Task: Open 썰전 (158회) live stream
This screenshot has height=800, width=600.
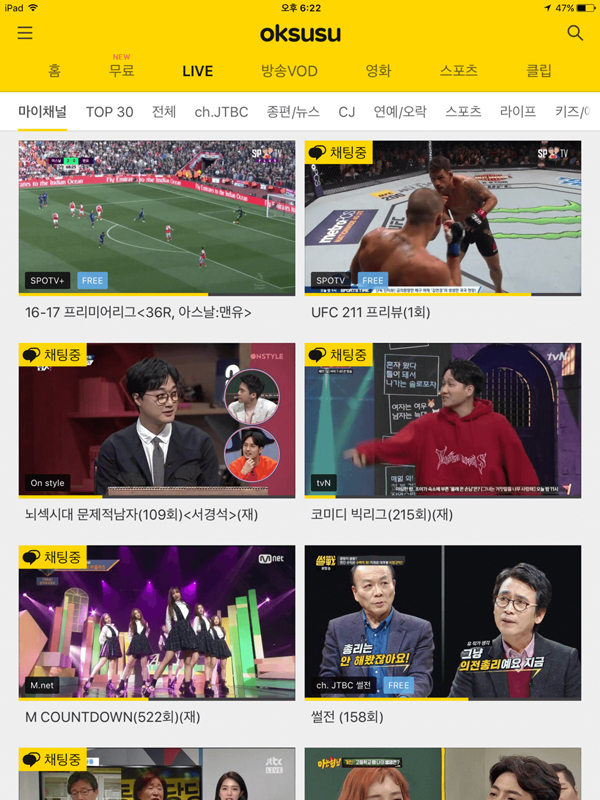Action: [443, 622]
